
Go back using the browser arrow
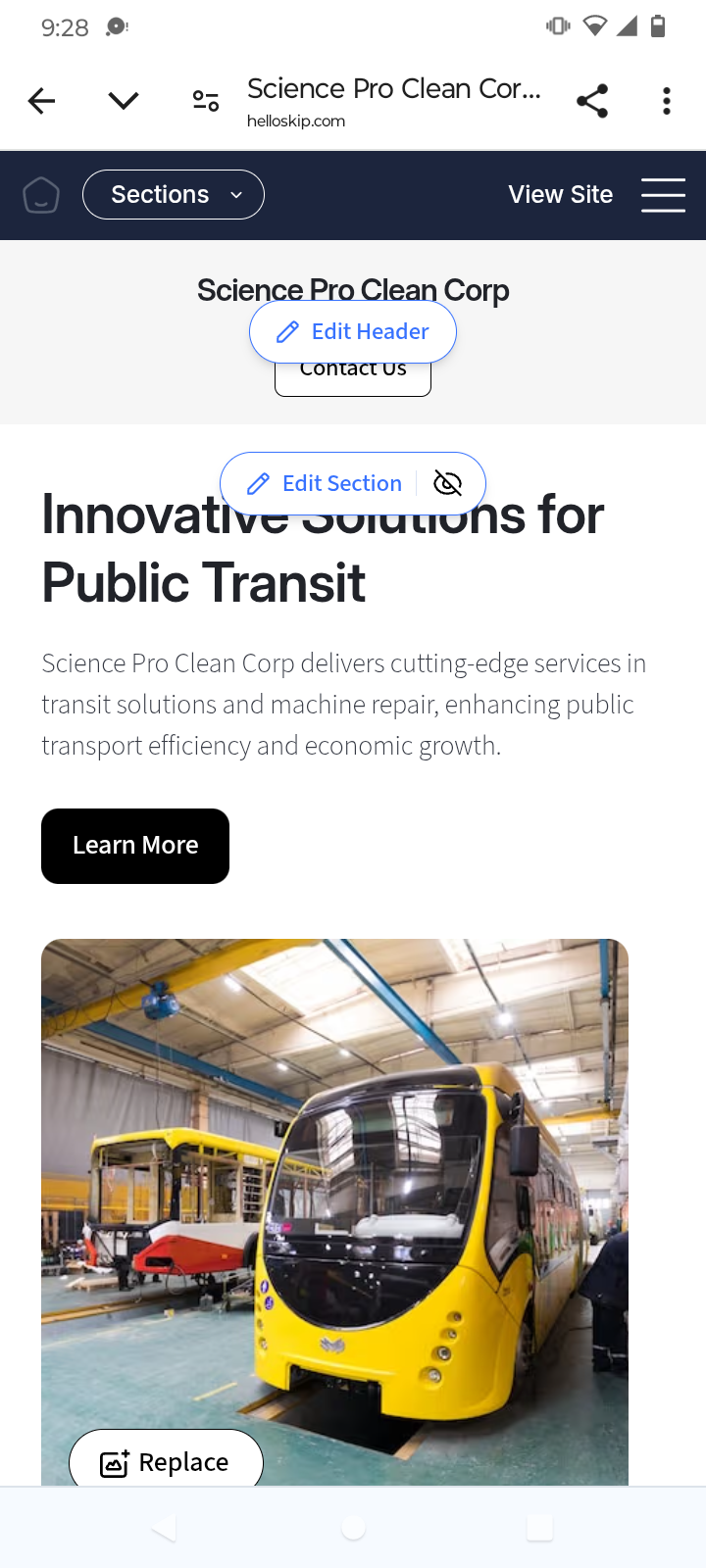(x=41, y=101)
